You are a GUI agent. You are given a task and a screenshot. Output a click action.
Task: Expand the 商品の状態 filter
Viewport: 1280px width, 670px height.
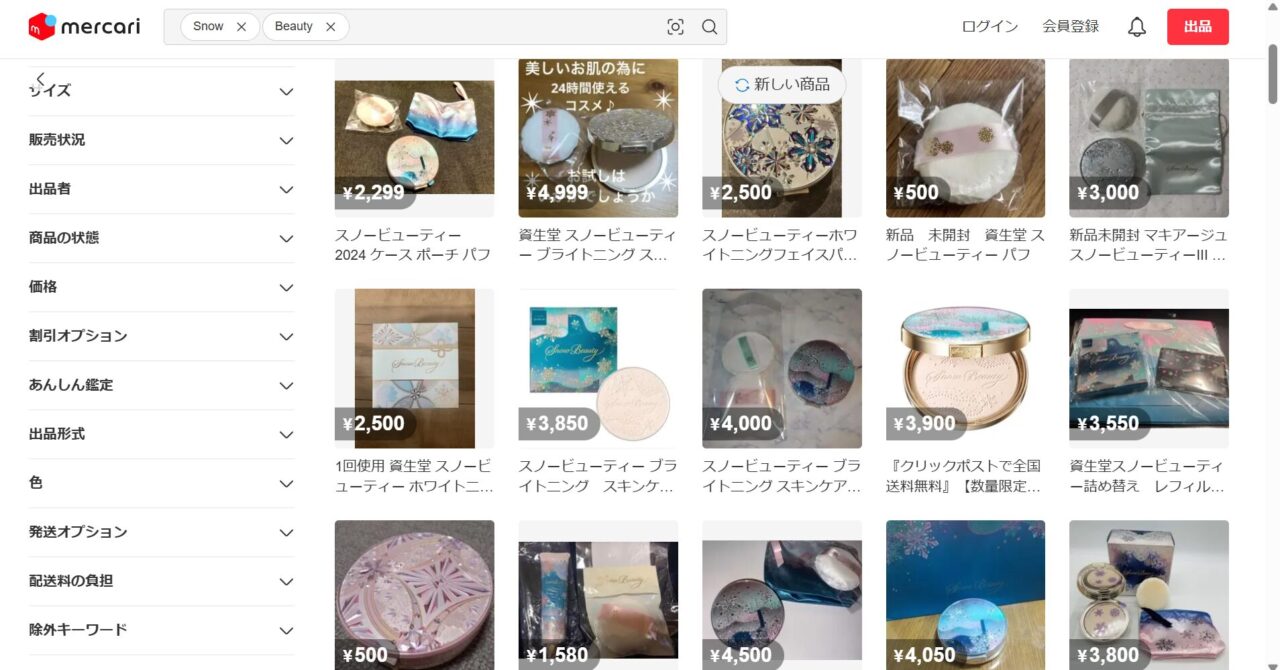[x=161, y=238]
